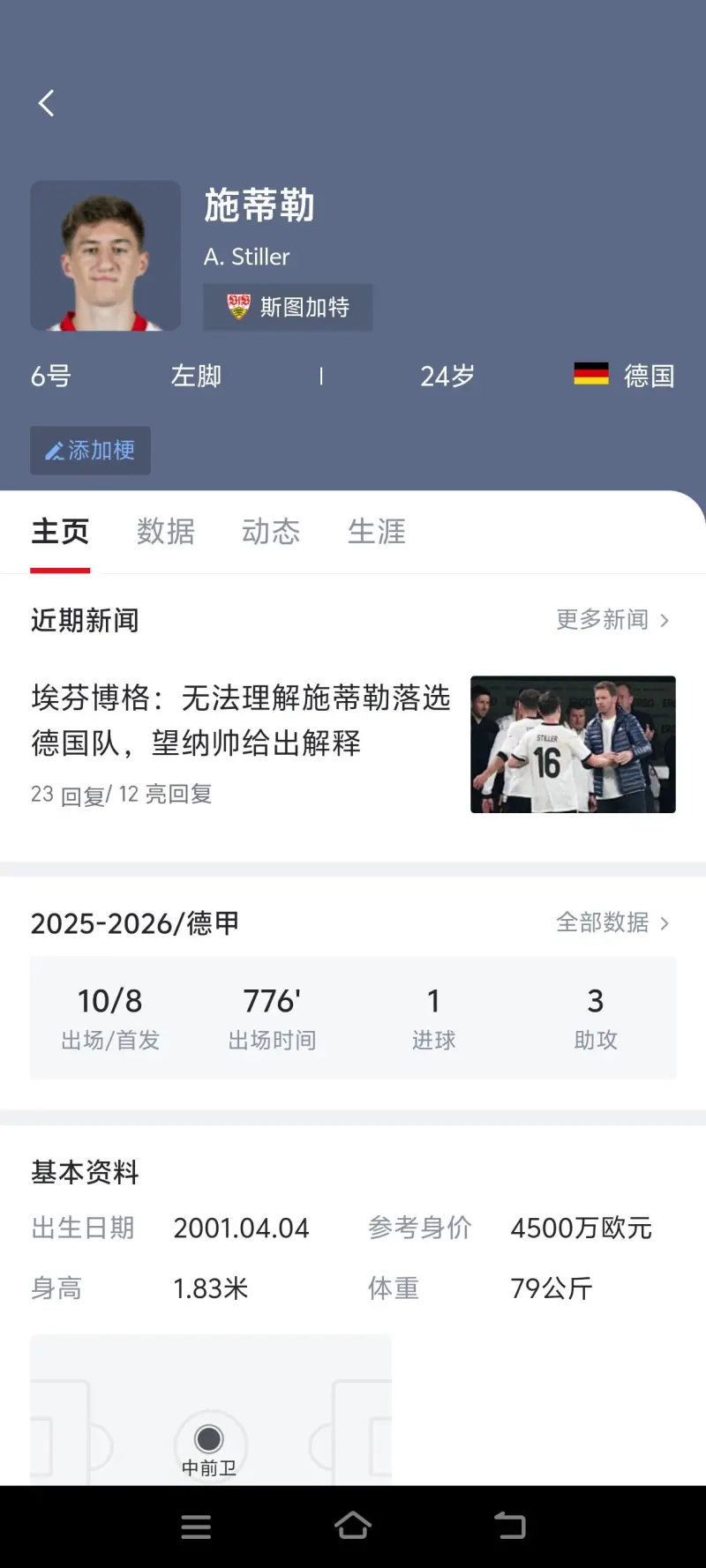Select the 主页 tab
706x1568 pixels.
pyautogui.click(x=60, y=532)
